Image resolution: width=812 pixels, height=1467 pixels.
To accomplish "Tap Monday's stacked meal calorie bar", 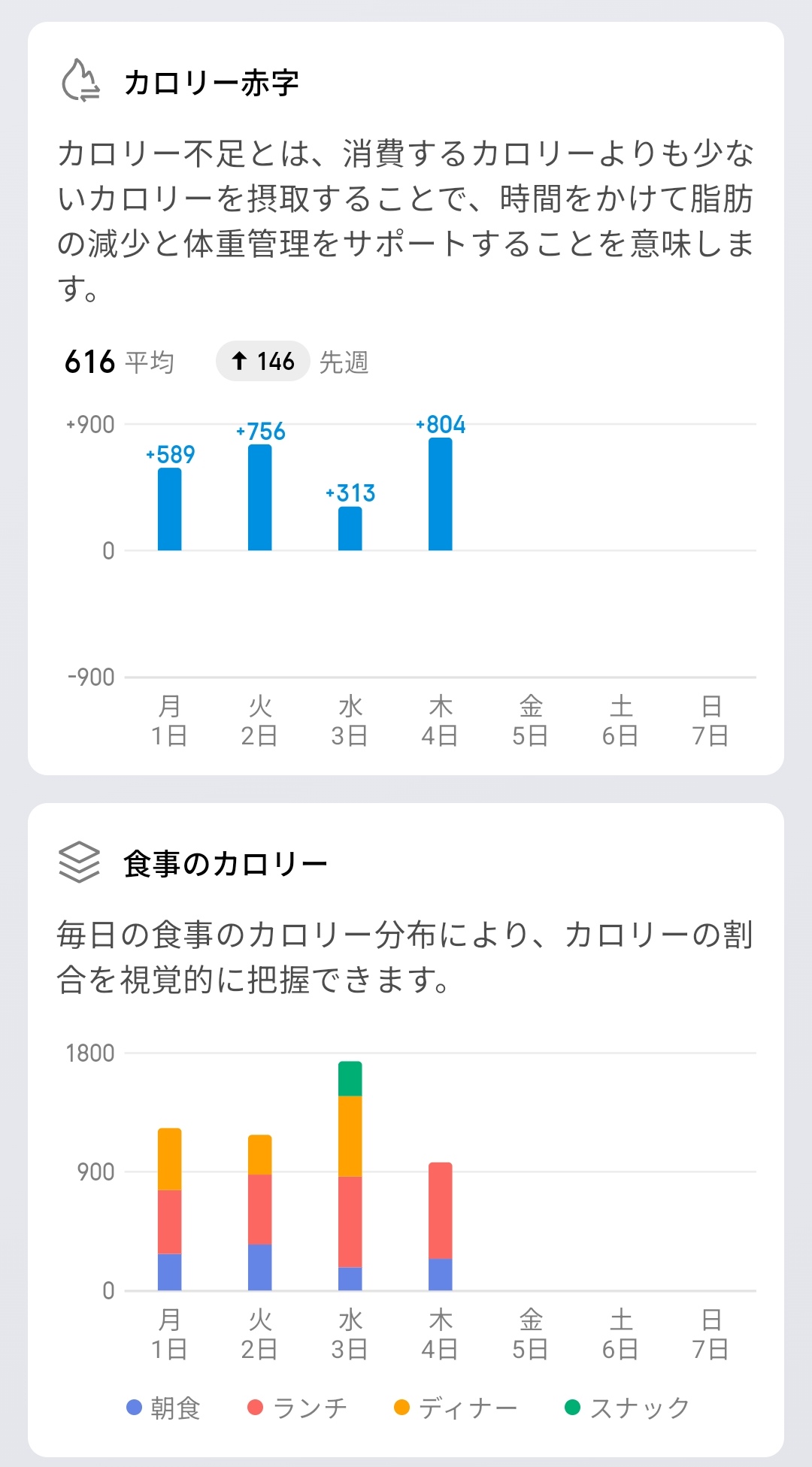I will [x=169, y=1209].
